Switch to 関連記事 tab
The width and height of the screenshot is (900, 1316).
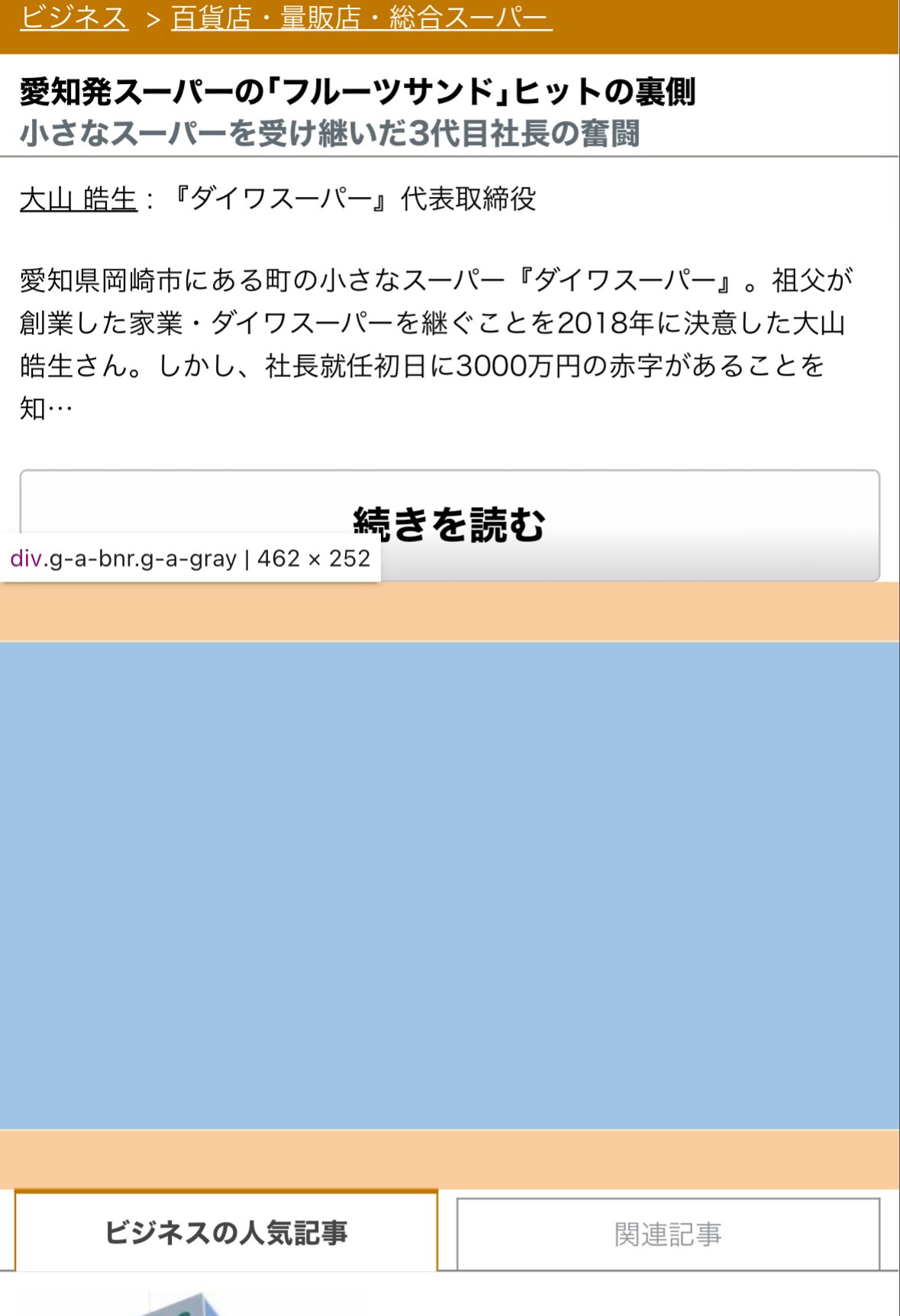click(x=667, y=1234)
